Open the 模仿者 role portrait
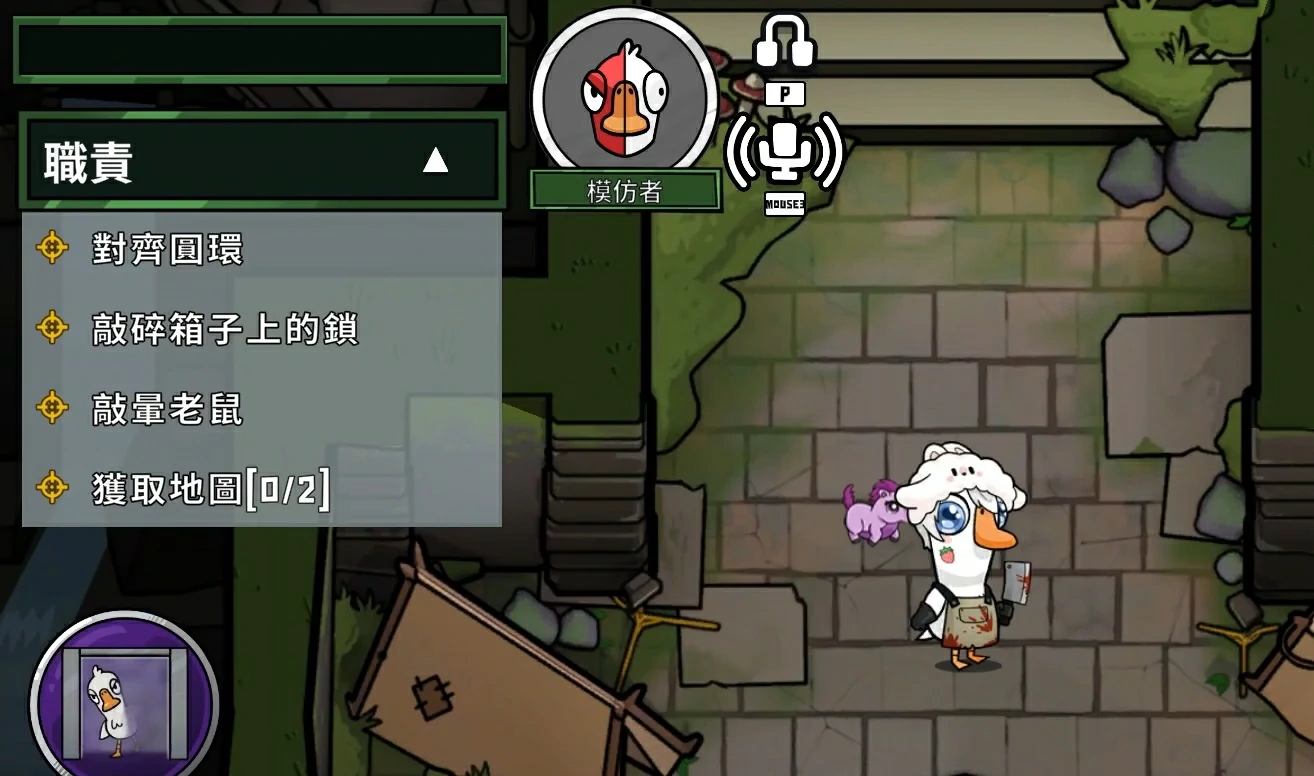 click(x=625, y=93)
